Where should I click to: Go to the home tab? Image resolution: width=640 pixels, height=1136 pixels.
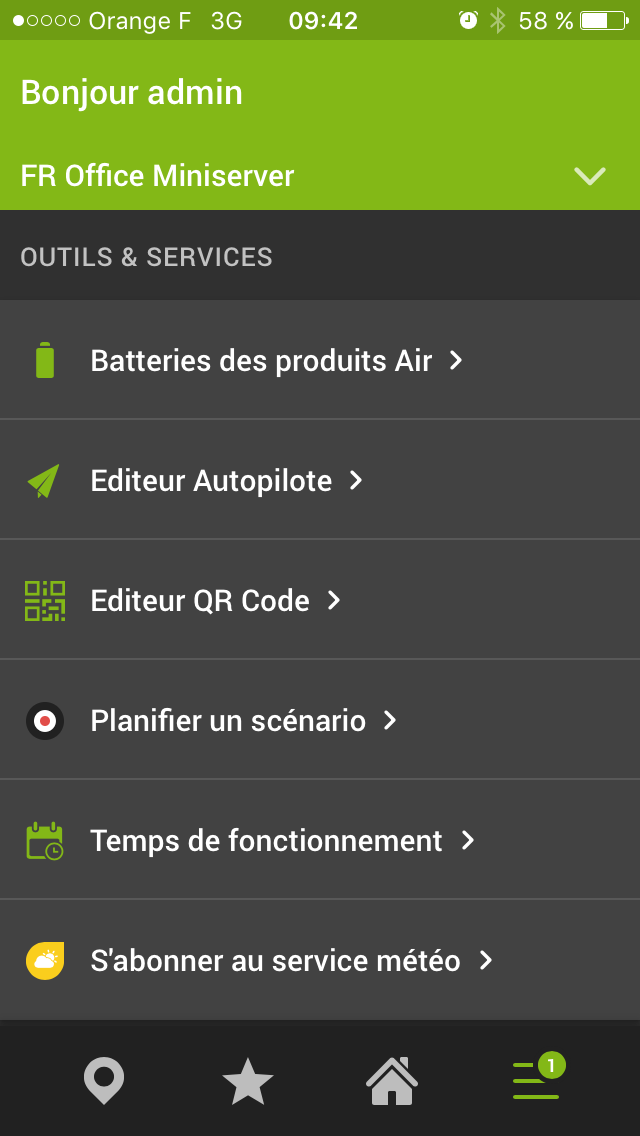click(x=392, y=1082)
